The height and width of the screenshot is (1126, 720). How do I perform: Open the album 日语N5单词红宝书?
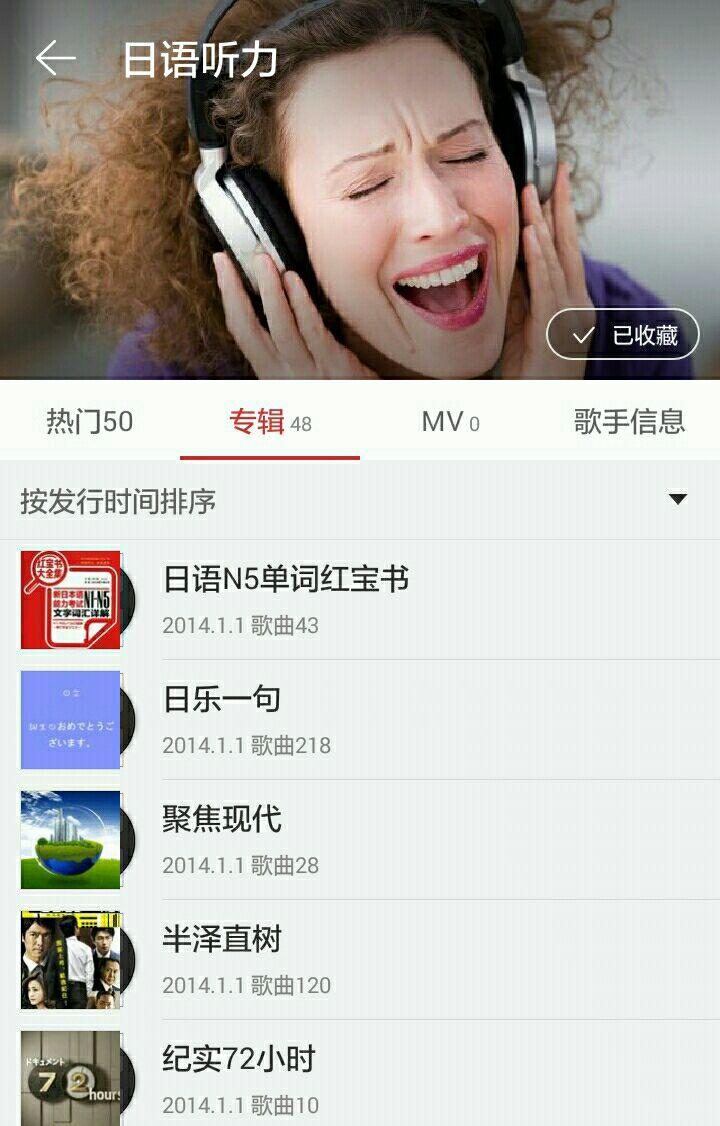(360, 600)
